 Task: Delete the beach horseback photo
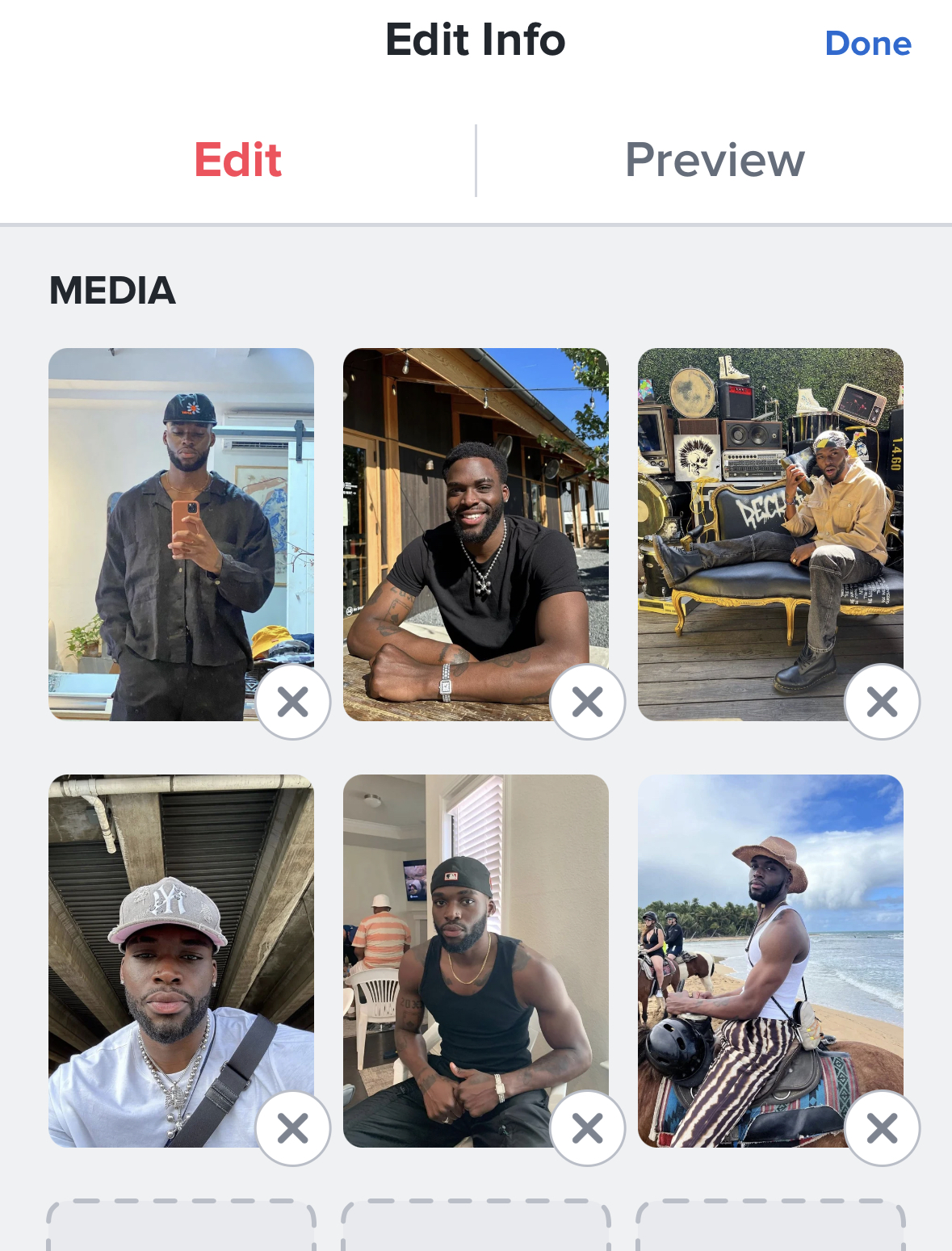[x=882, y=1128]
